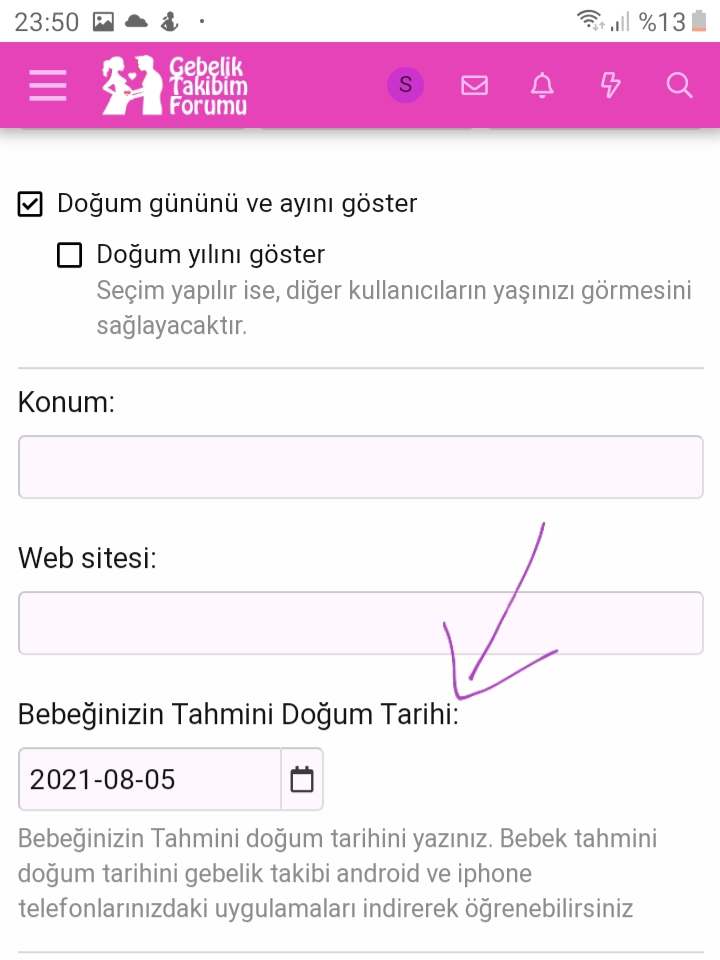
Task: Focus the Konum text field
Action: pos(360,467)
